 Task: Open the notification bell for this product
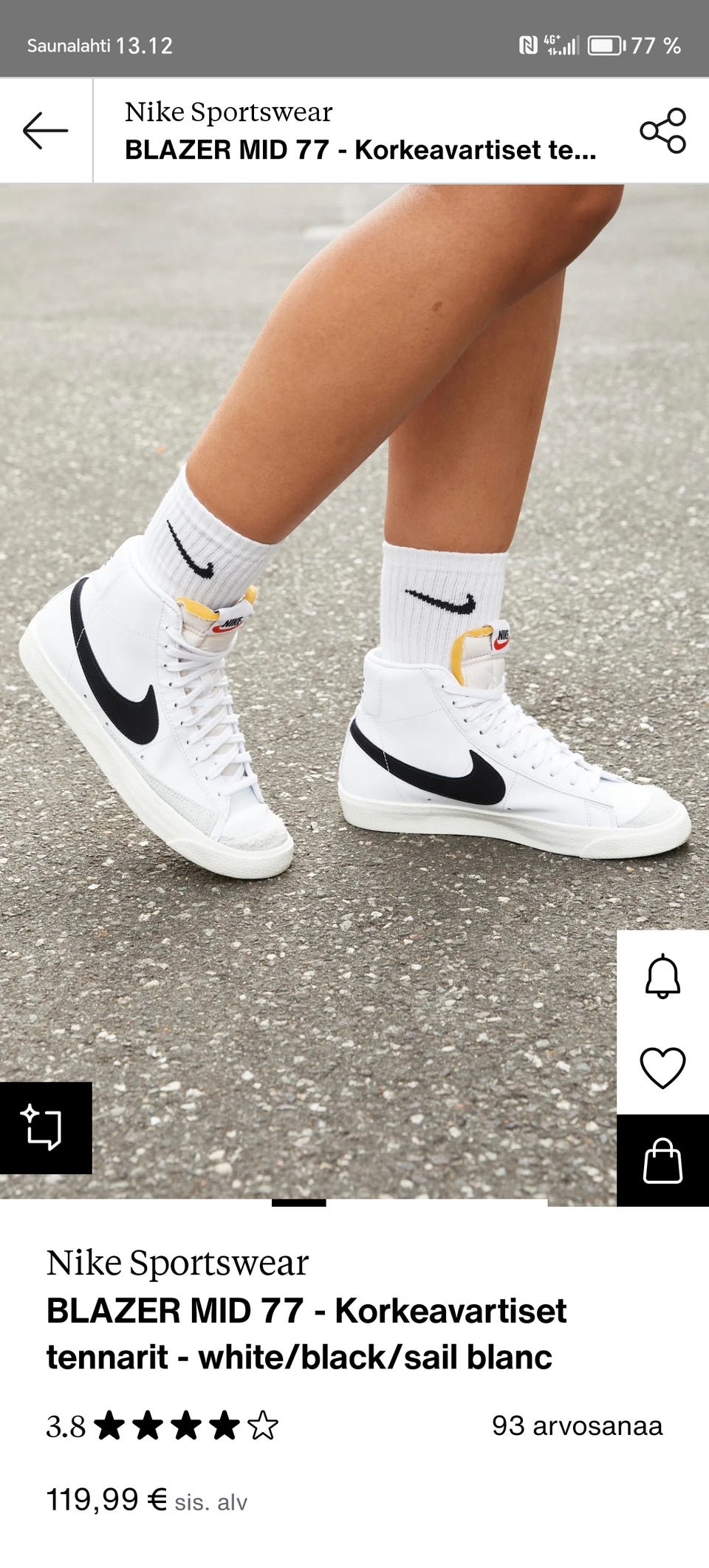click(x=662, y=975)
